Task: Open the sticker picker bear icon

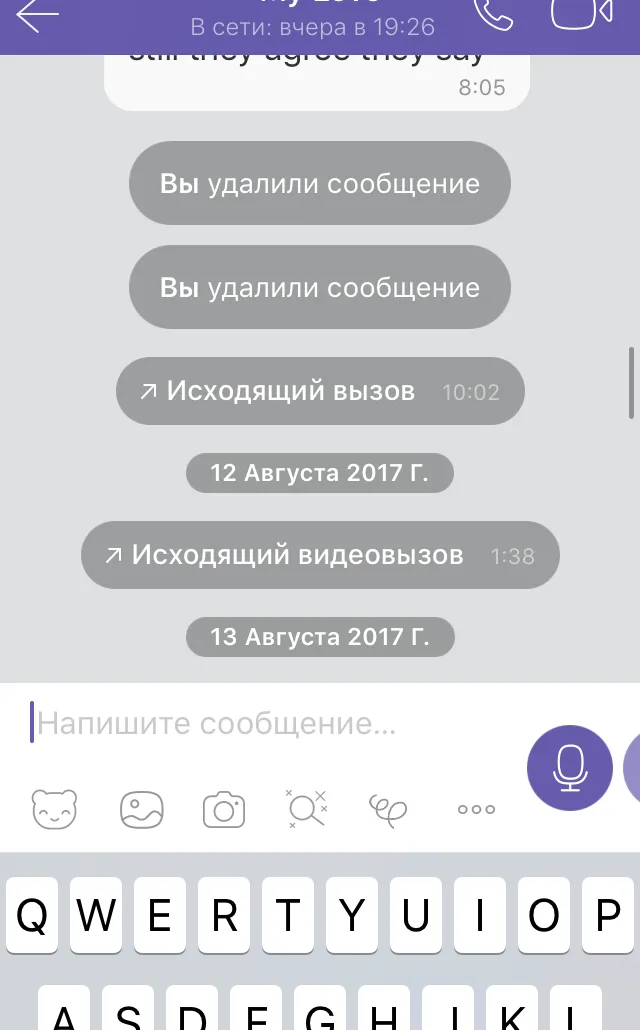Action: pyautogui.click(x=54, y=809)
